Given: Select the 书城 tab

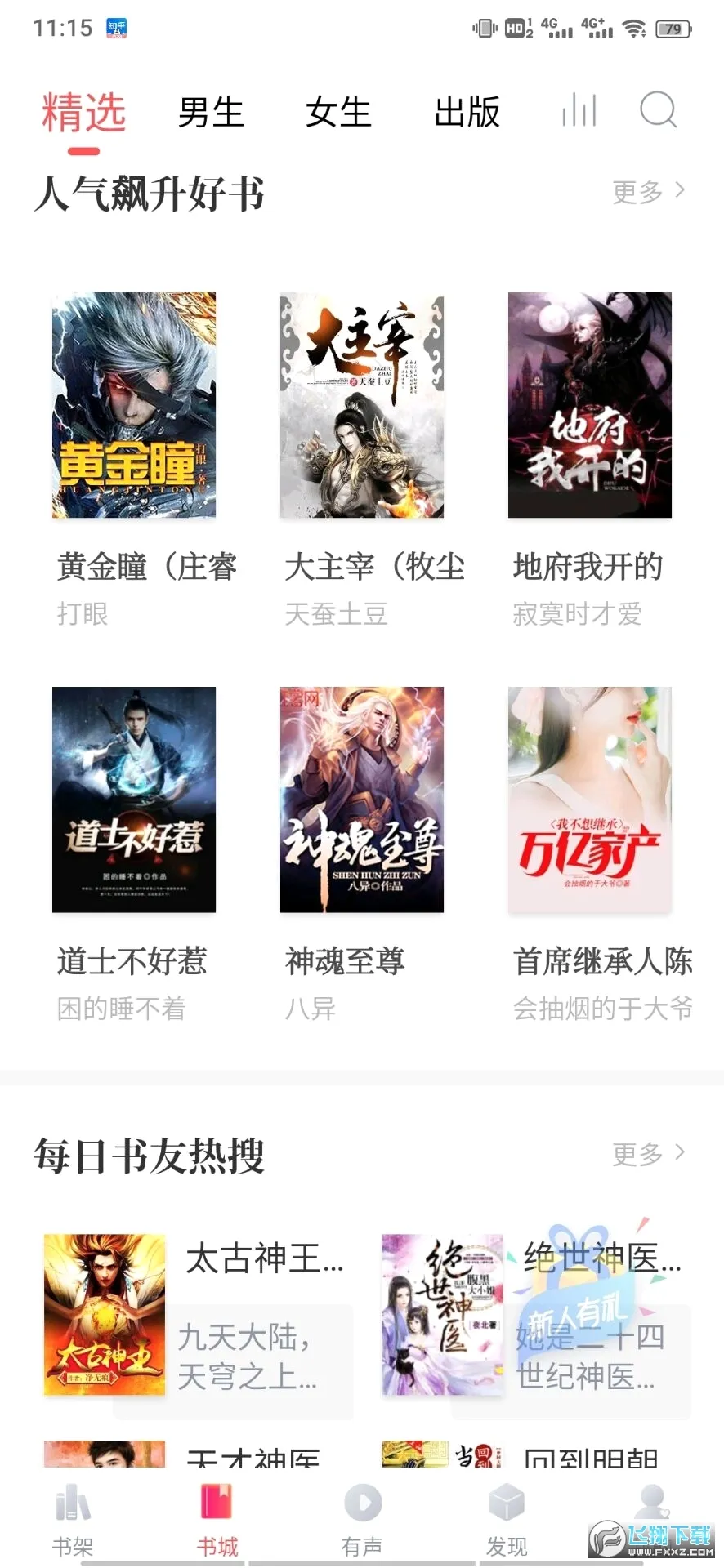Looking at the screenshot, I should (x=217, y=1521).
